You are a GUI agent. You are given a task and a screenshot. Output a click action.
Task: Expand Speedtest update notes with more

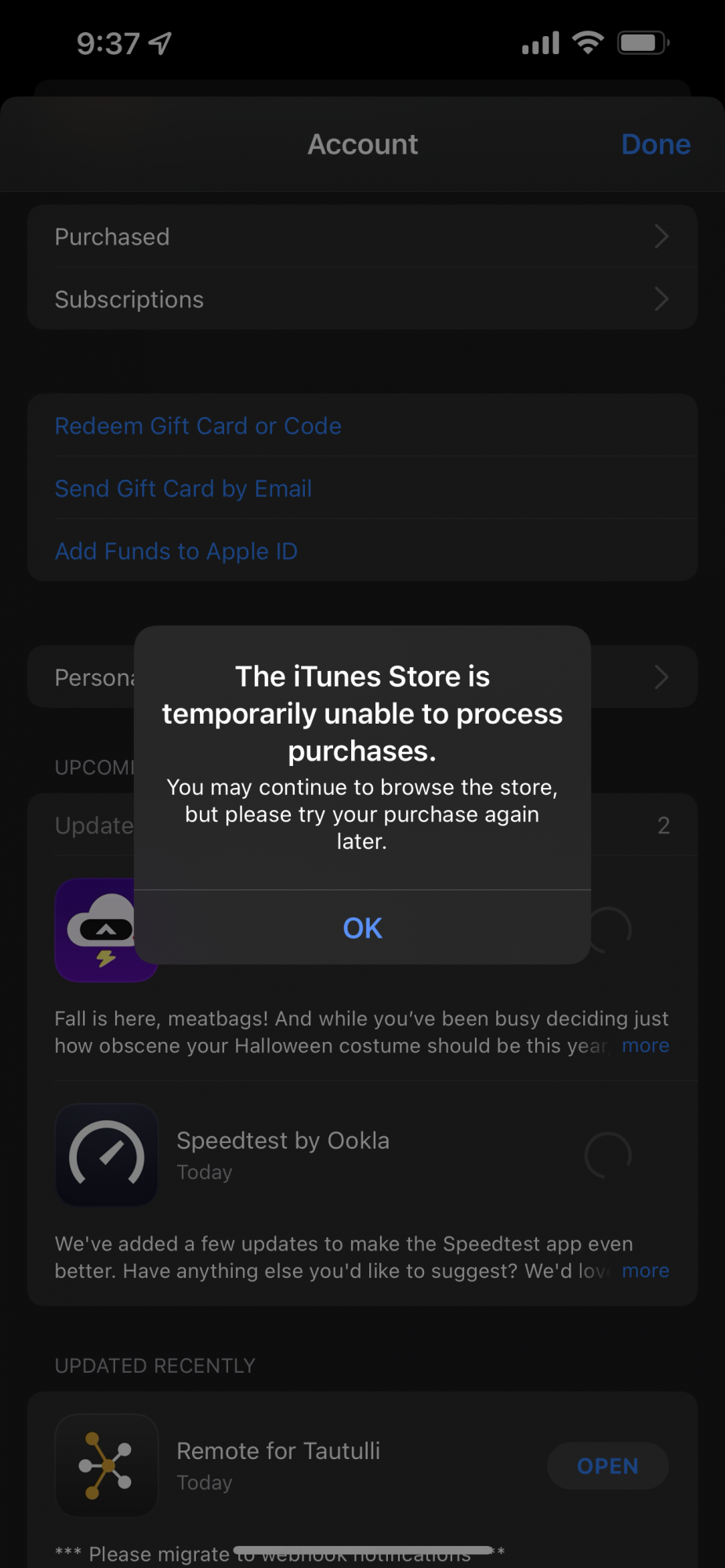(x=645, y=1271)
